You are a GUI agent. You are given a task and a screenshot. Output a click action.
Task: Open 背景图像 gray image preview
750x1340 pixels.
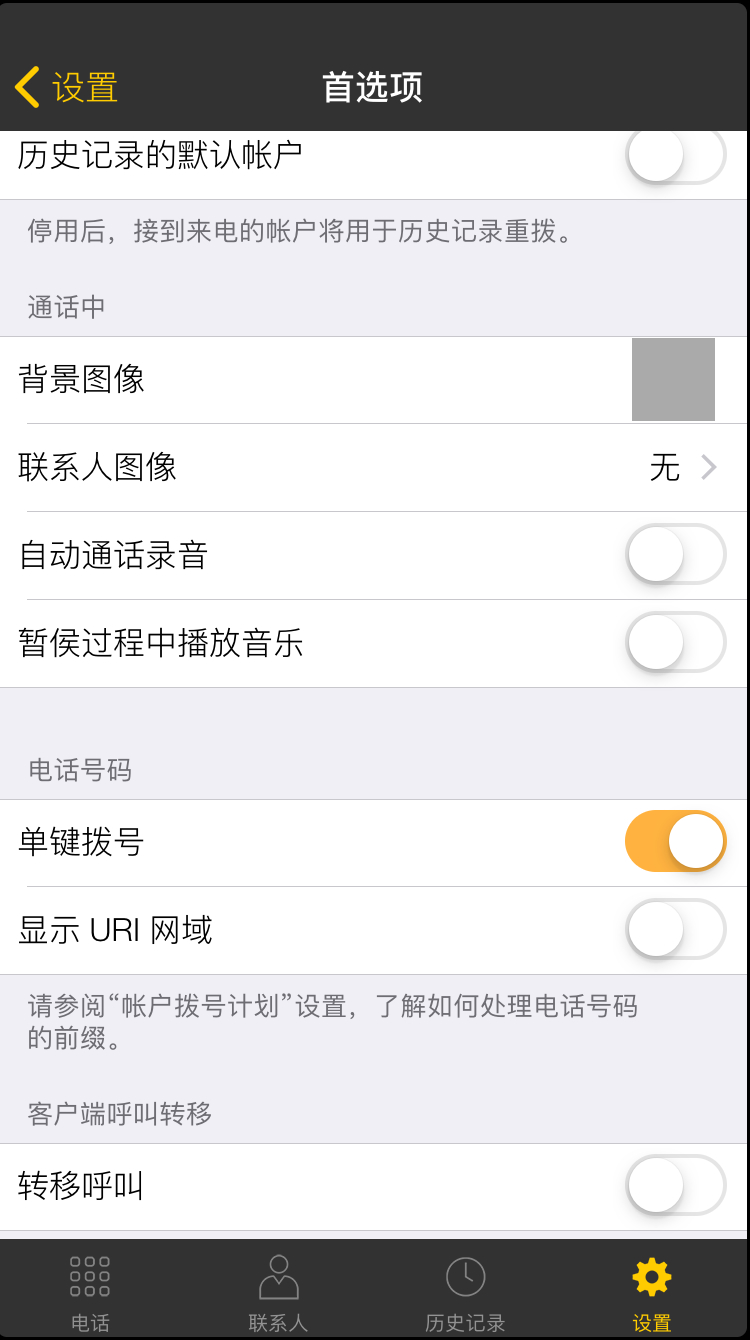click(x=673, y=379)
